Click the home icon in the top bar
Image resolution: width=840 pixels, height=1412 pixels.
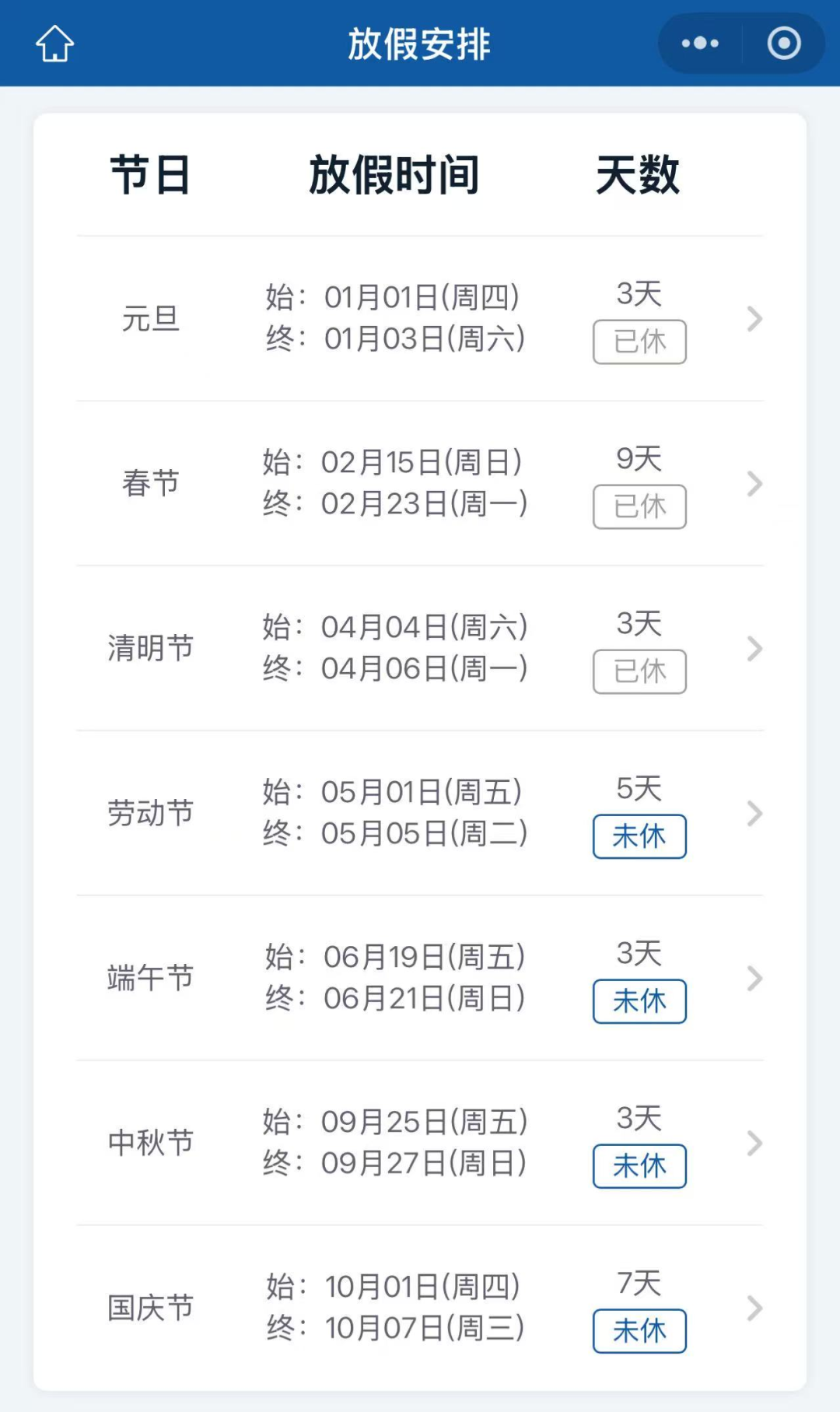point(54,44)
